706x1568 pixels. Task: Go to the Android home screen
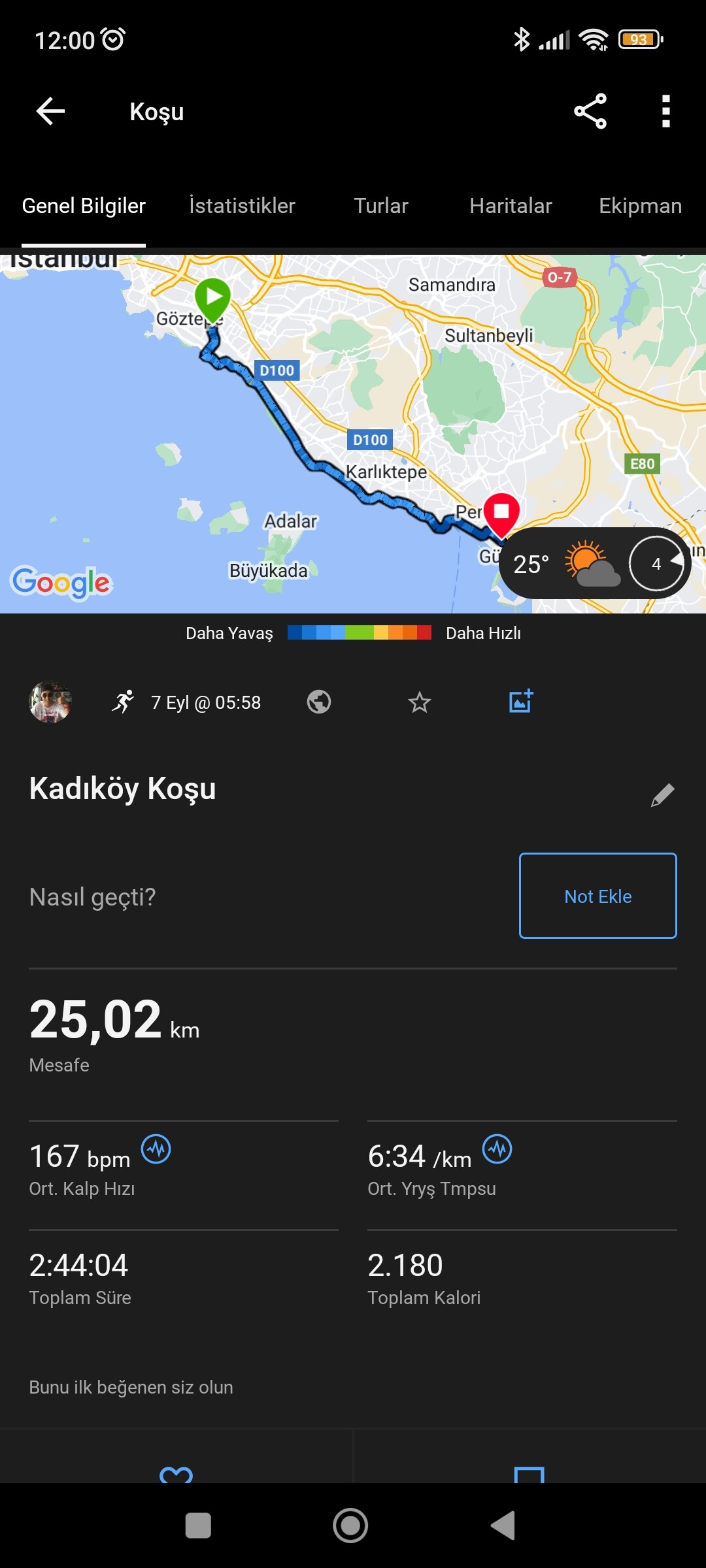point(350,1526)
